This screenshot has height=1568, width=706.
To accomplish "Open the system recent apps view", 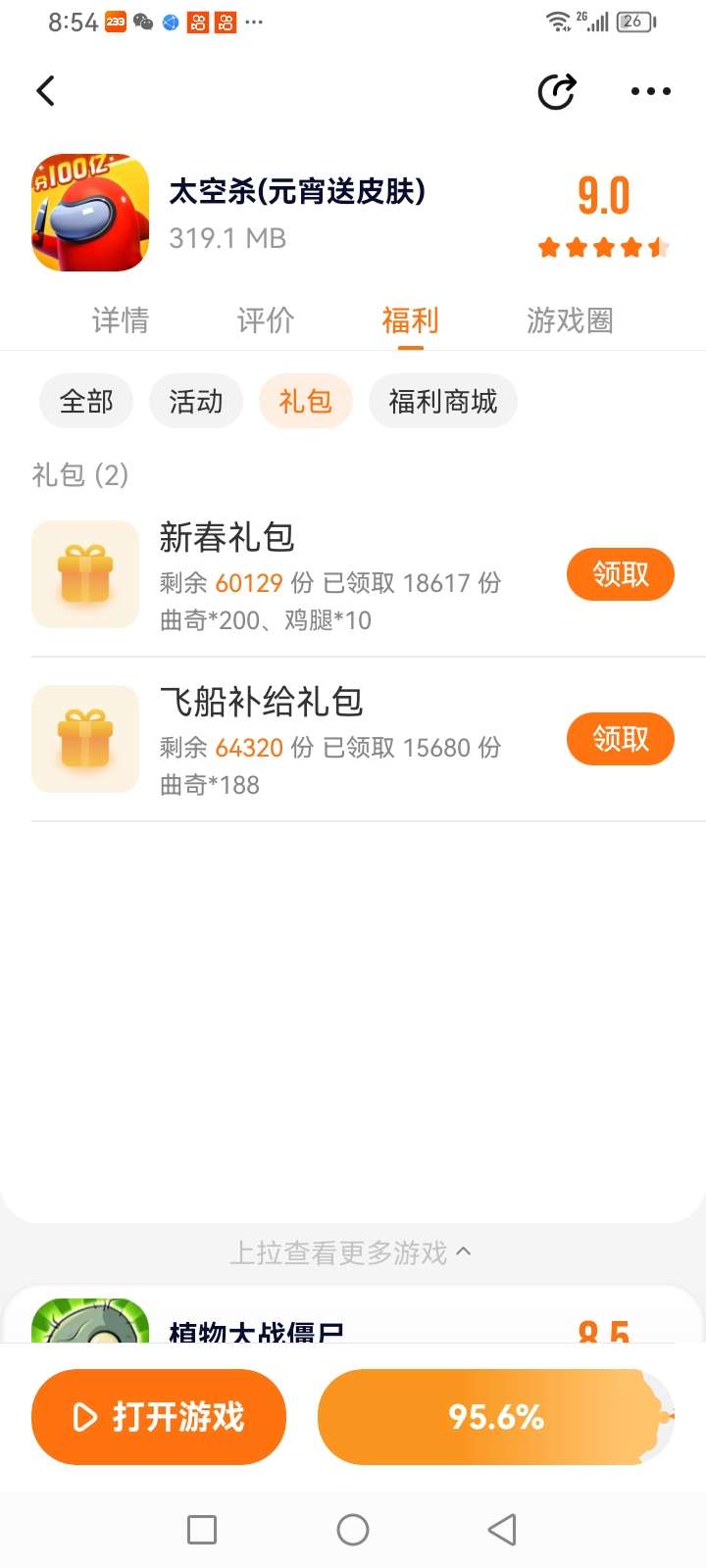I will 202,1530.
